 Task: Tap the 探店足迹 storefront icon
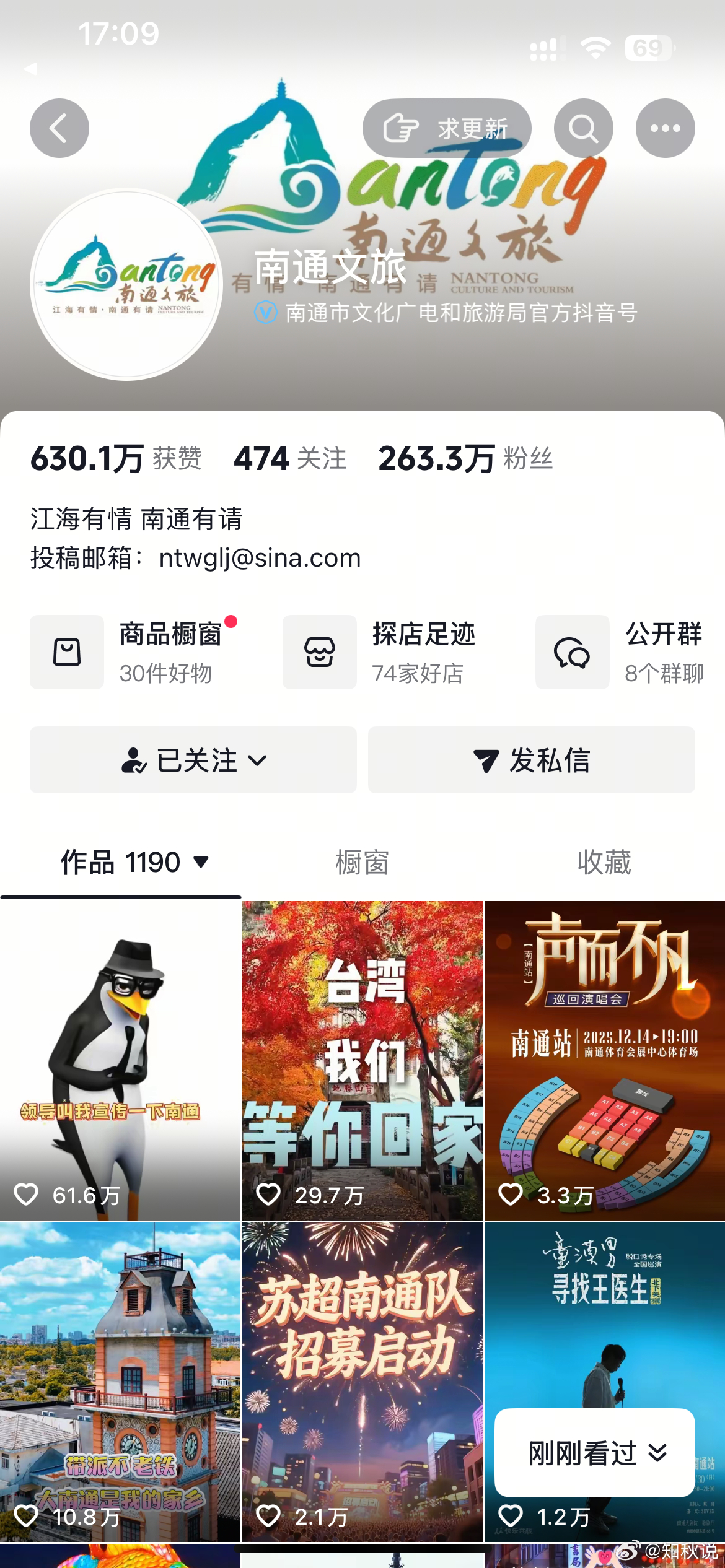point(319,651)
